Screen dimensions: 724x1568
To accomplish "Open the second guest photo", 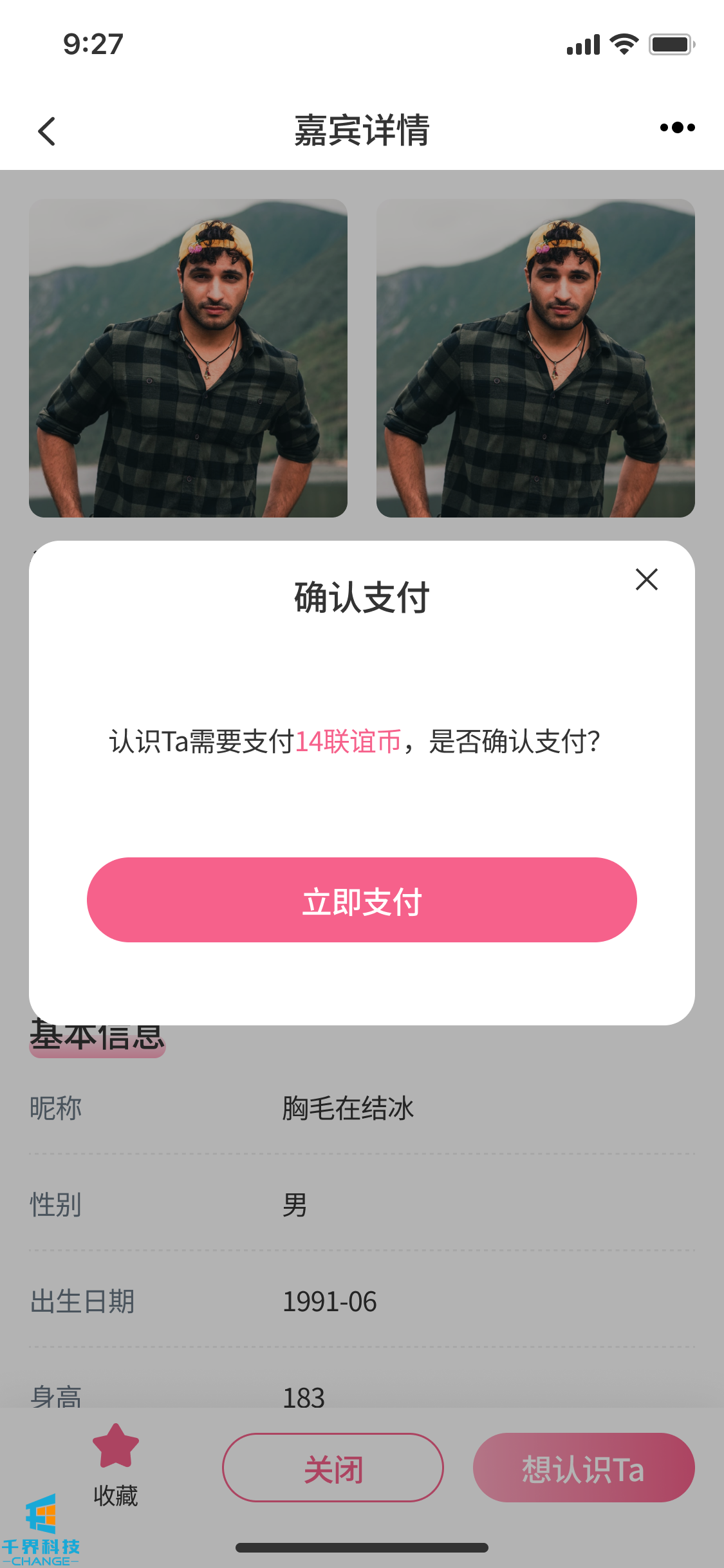I will [x=535, y=358].
